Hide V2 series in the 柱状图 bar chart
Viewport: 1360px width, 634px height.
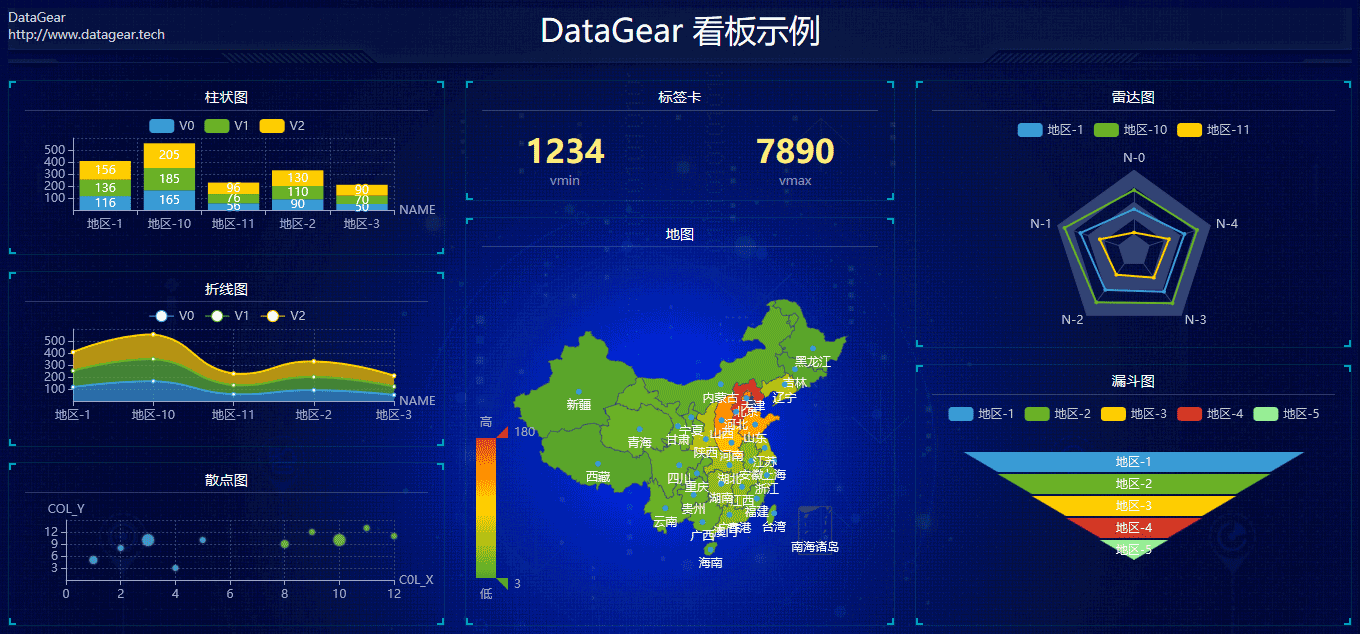(x=282, y=126)
